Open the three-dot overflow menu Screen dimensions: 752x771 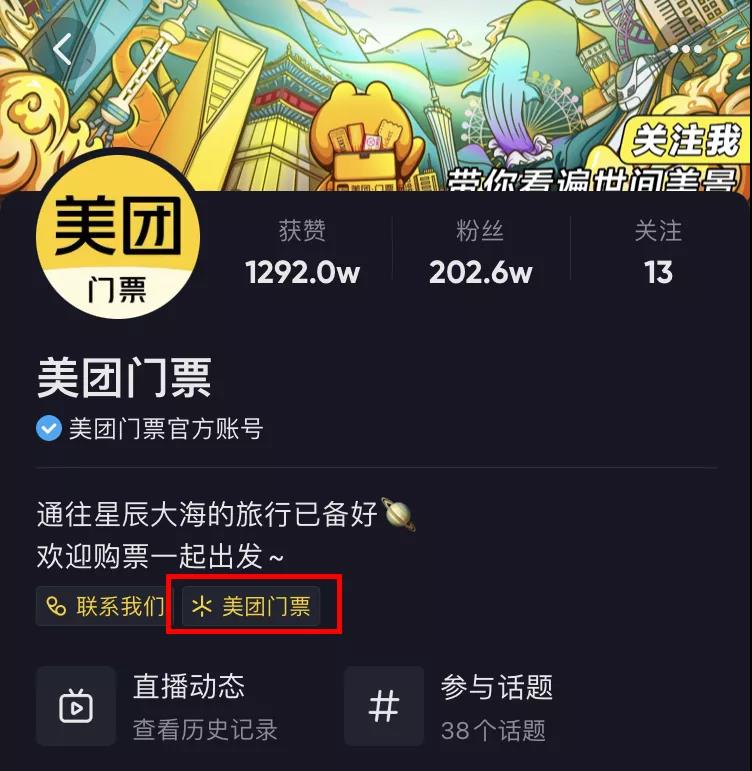coord(685,49)
